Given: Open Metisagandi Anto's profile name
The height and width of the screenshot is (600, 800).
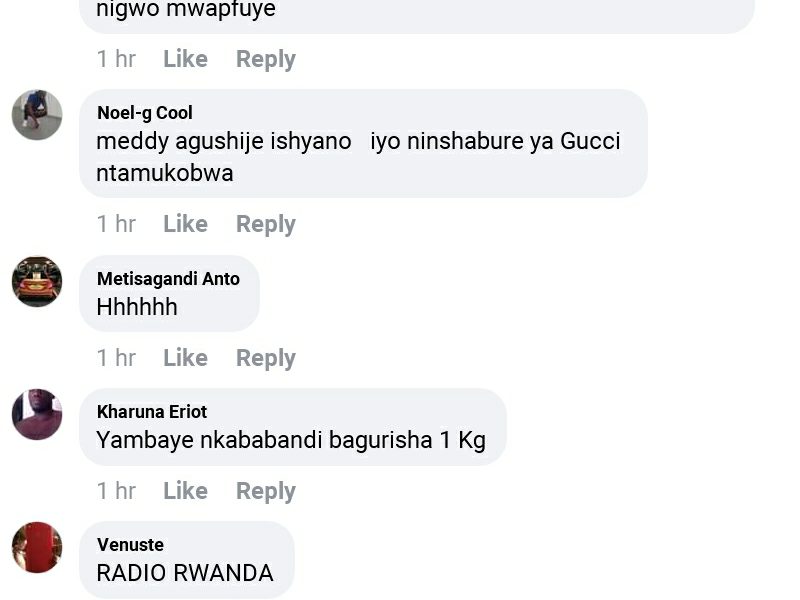Looking at the screenshot, I should tap(168, 279).
